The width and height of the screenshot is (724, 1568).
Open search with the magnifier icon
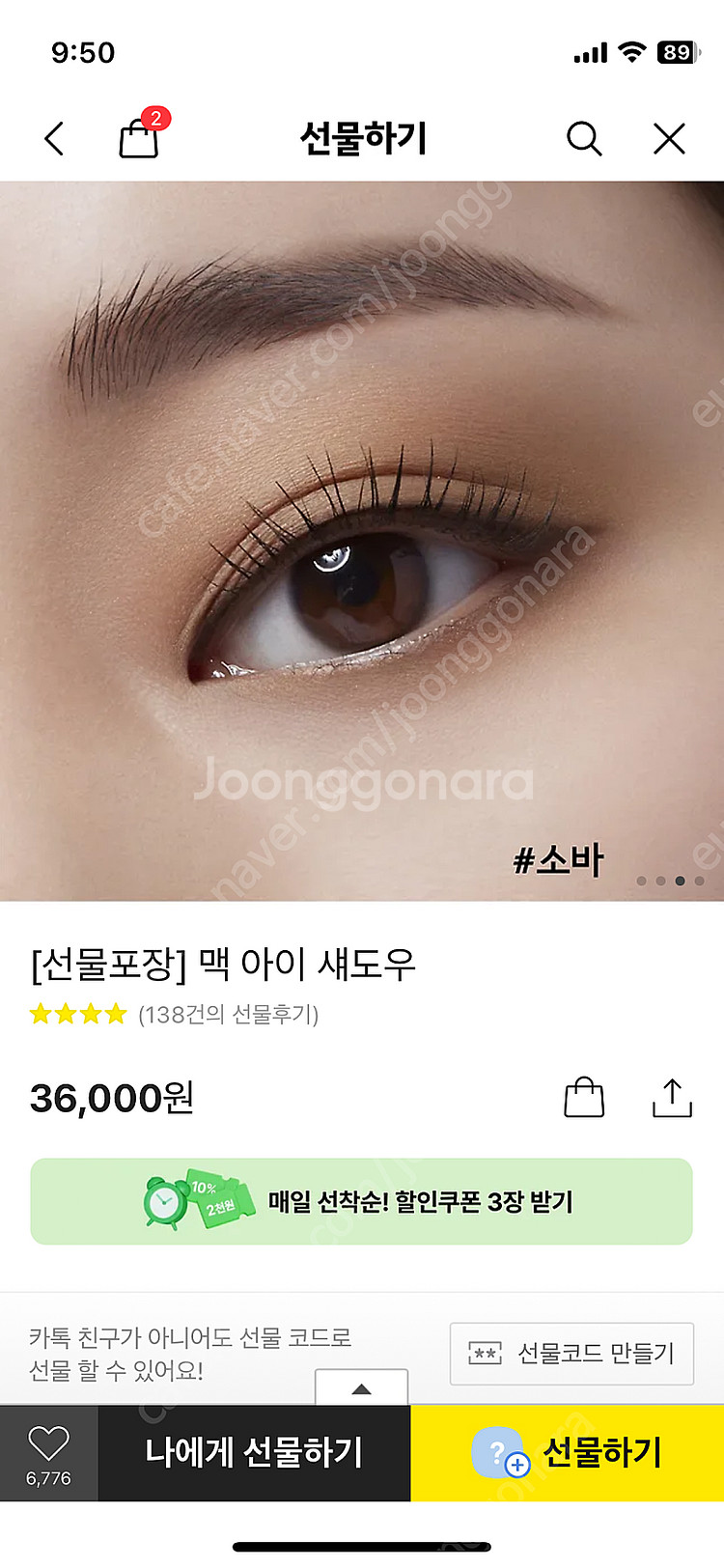pos(583,139)
